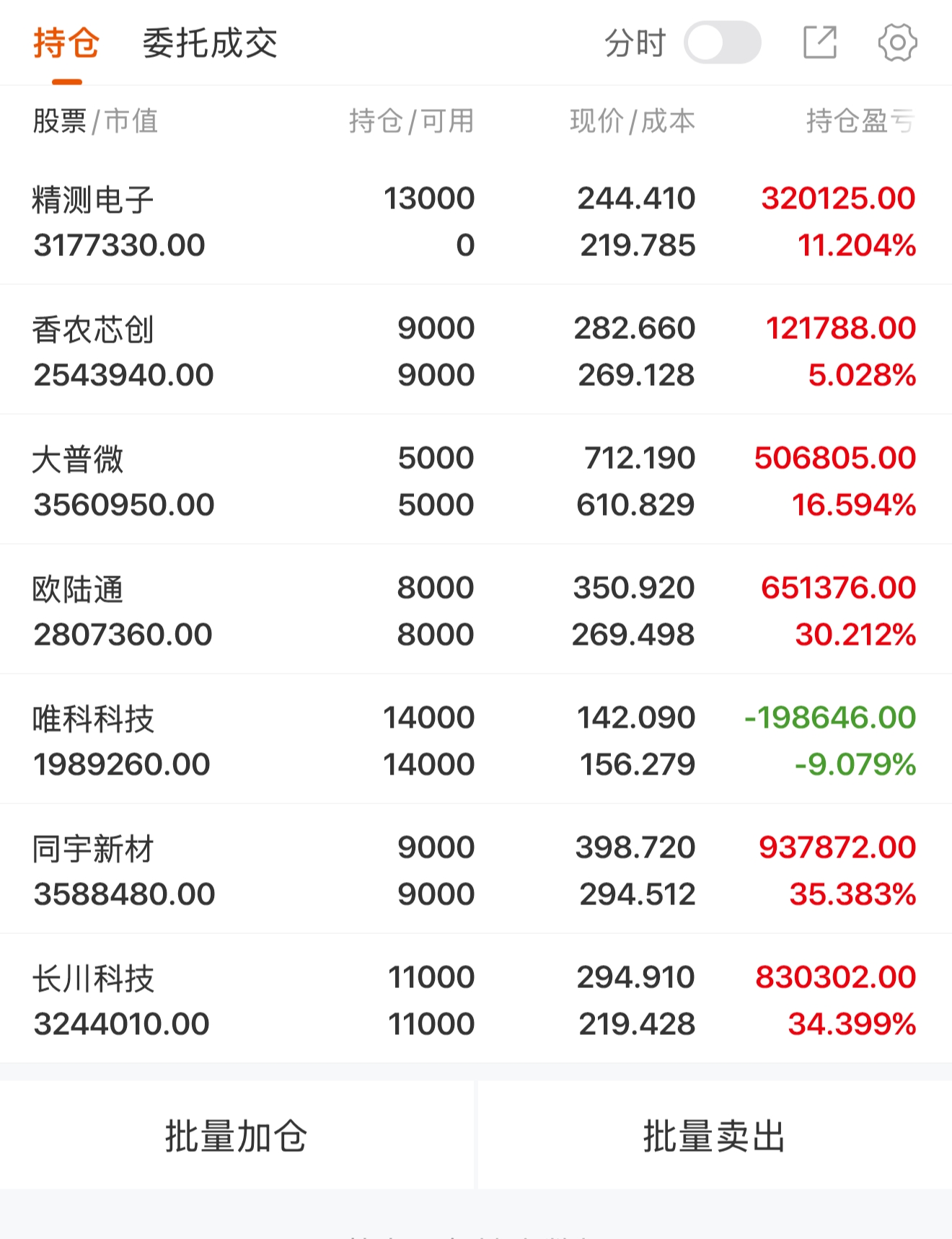Select the 欧陆通 holding row
This screenshot has width=952, height=1239.
[476, 609]
